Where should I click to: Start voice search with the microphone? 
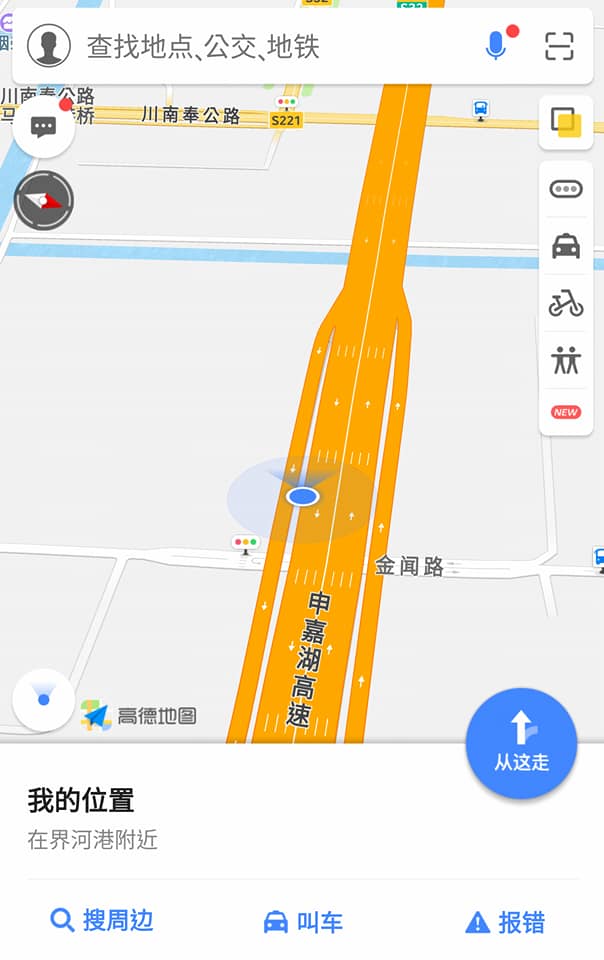pos(496,46)
